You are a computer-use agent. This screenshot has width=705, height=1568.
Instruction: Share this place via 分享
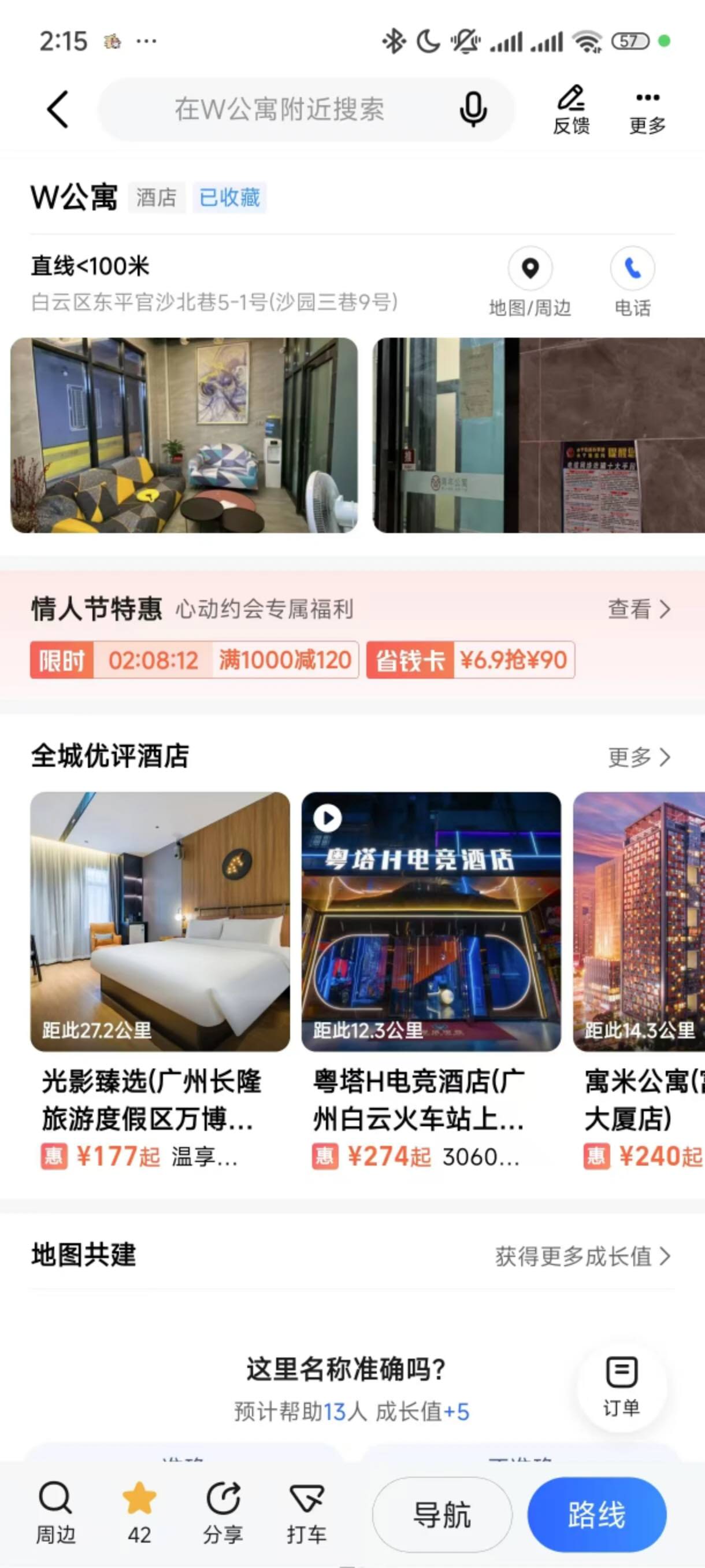[222, 1513]
